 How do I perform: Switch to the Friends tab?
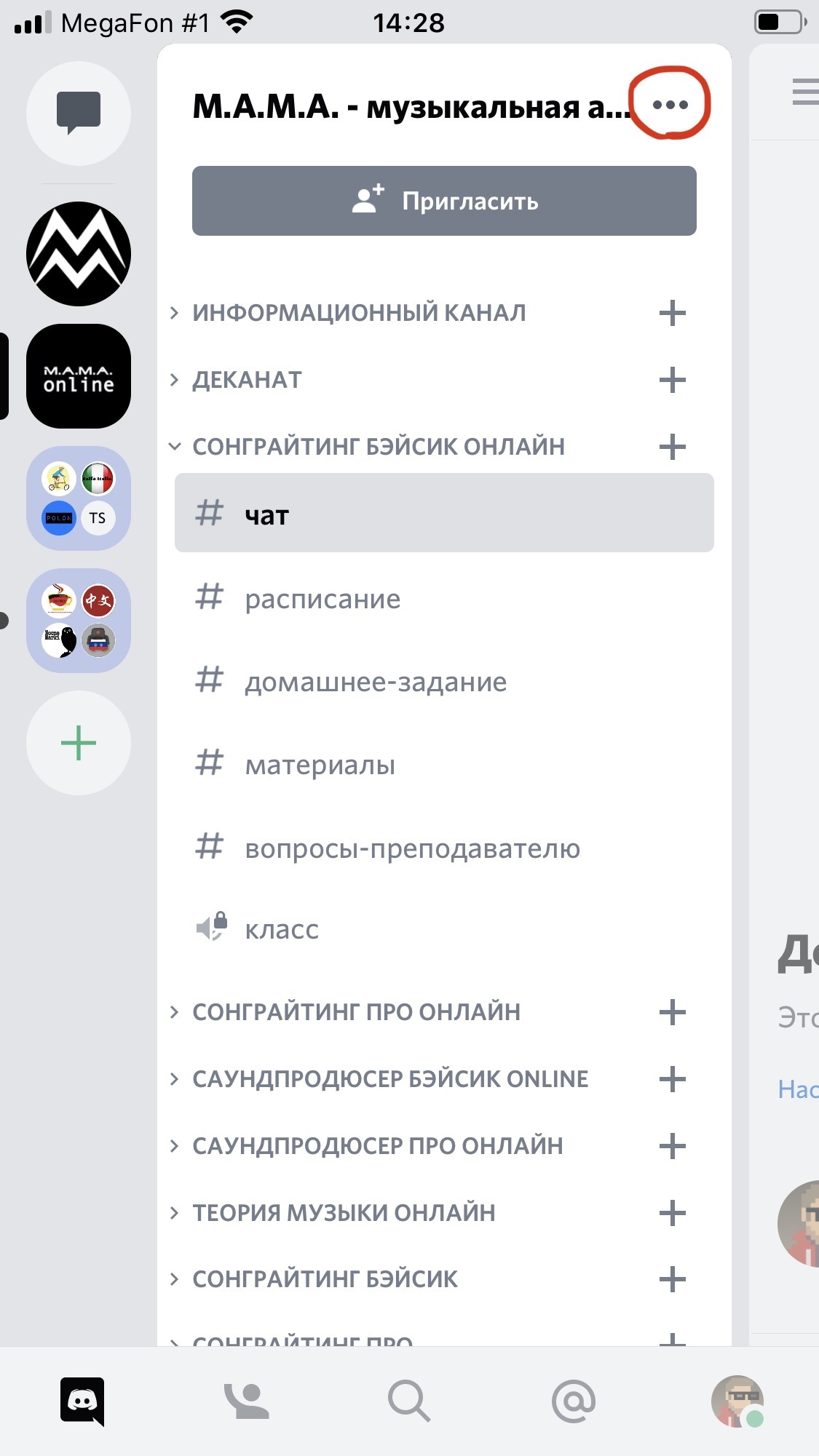coord(246,1401)
